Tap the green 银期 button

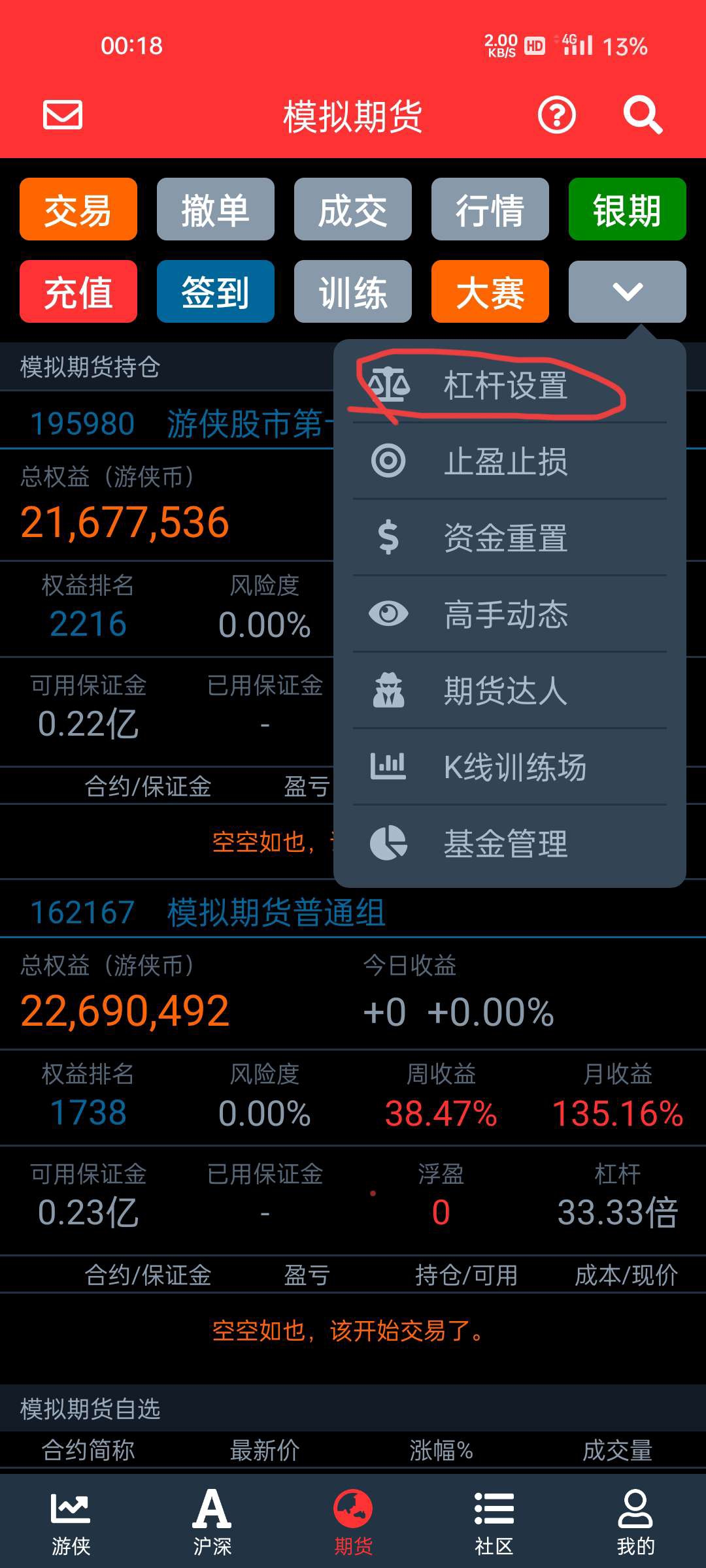(628, 209)
